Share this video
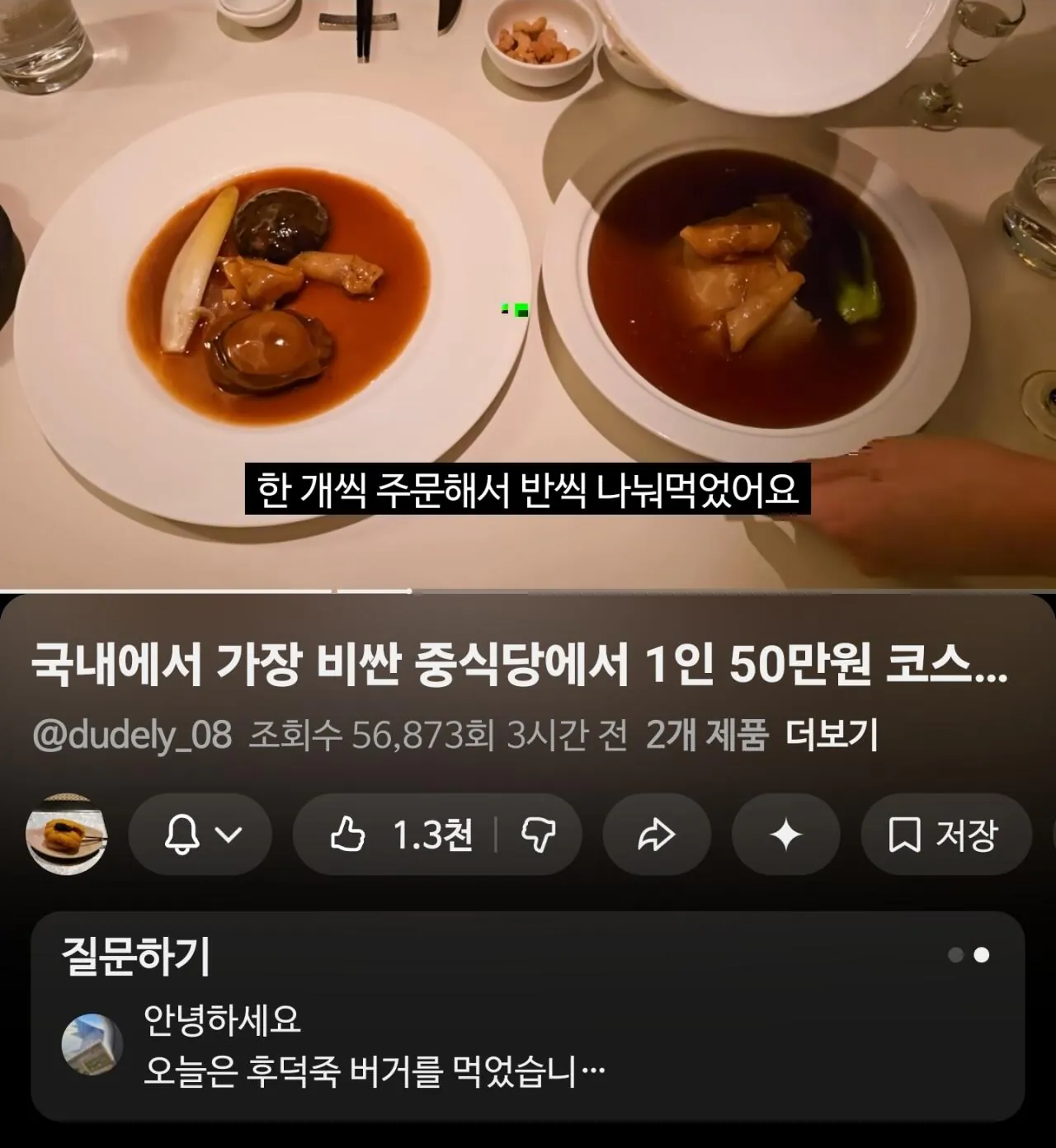The height and width of the screenshot is (1148, 1056). 657,835
